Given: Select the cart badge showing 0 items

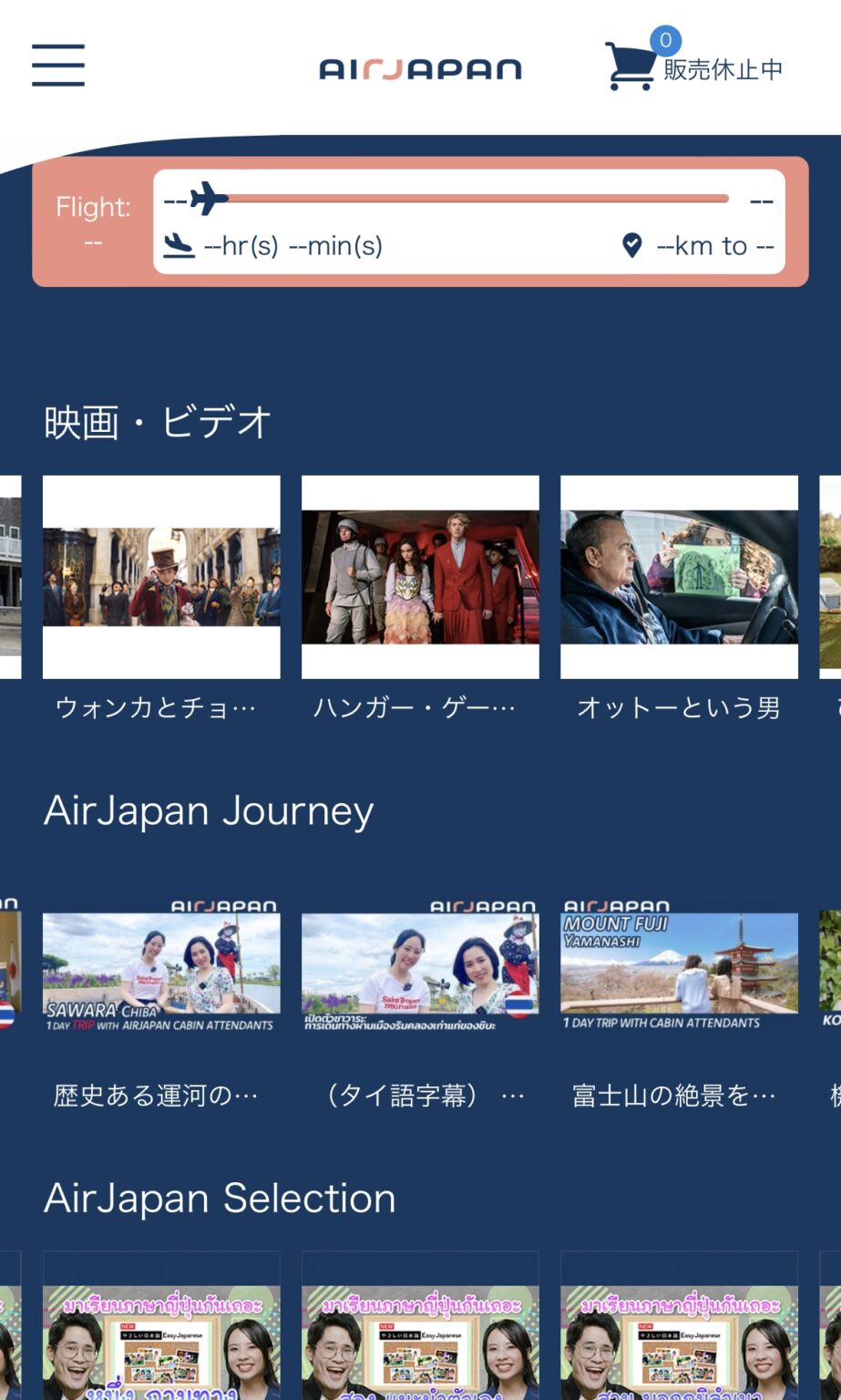Looking at the screenshot, I should (665, 40).
